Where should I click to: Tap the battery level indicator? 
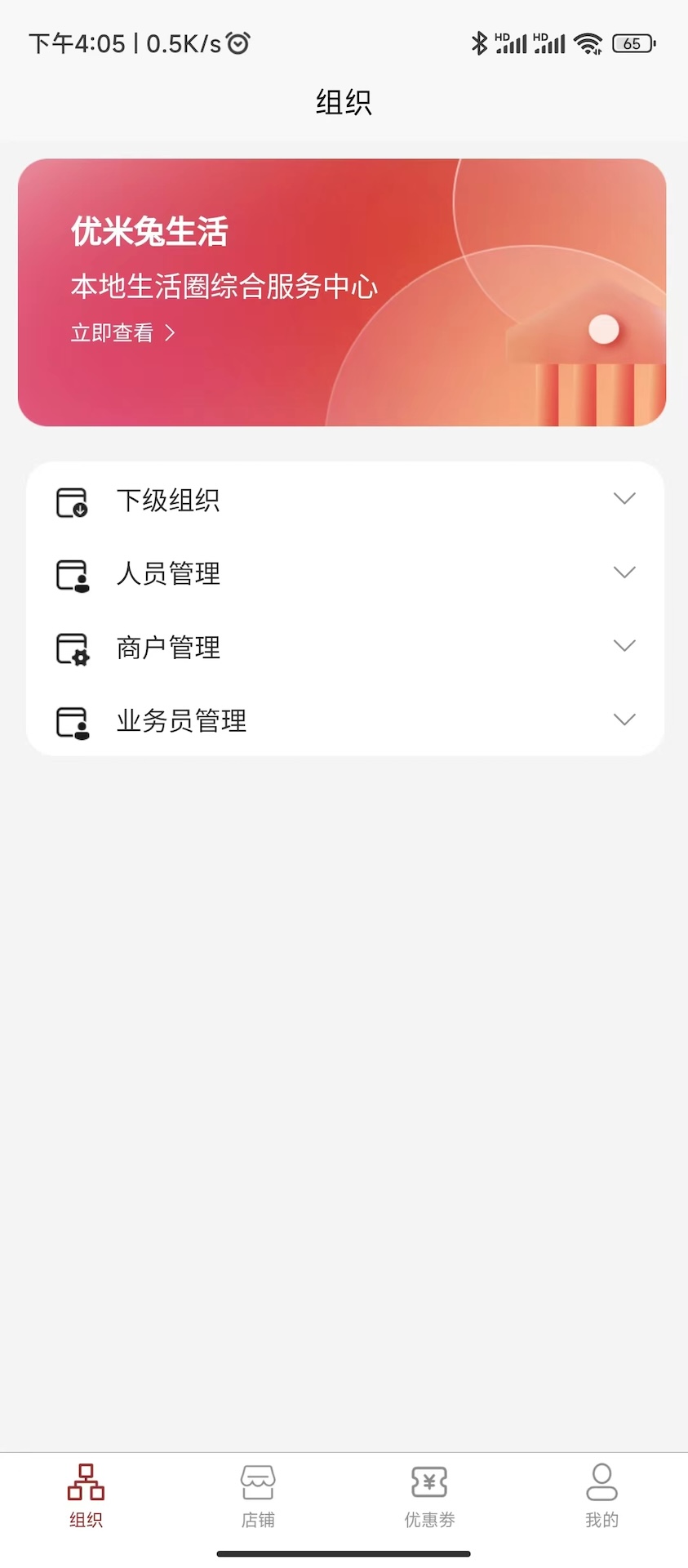pos(634,43)
